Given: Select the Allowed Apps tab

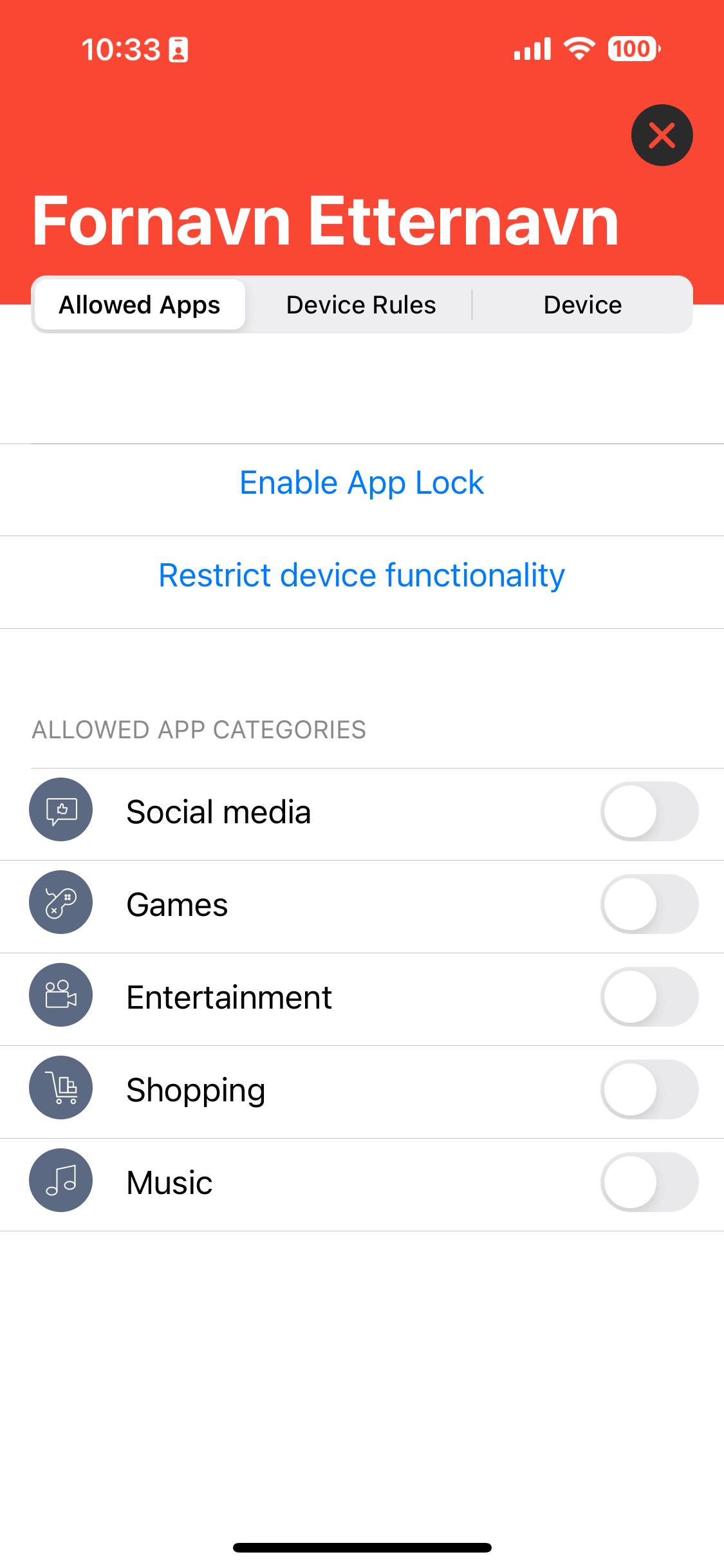Looking at the screenshot, I should point(140,304).
